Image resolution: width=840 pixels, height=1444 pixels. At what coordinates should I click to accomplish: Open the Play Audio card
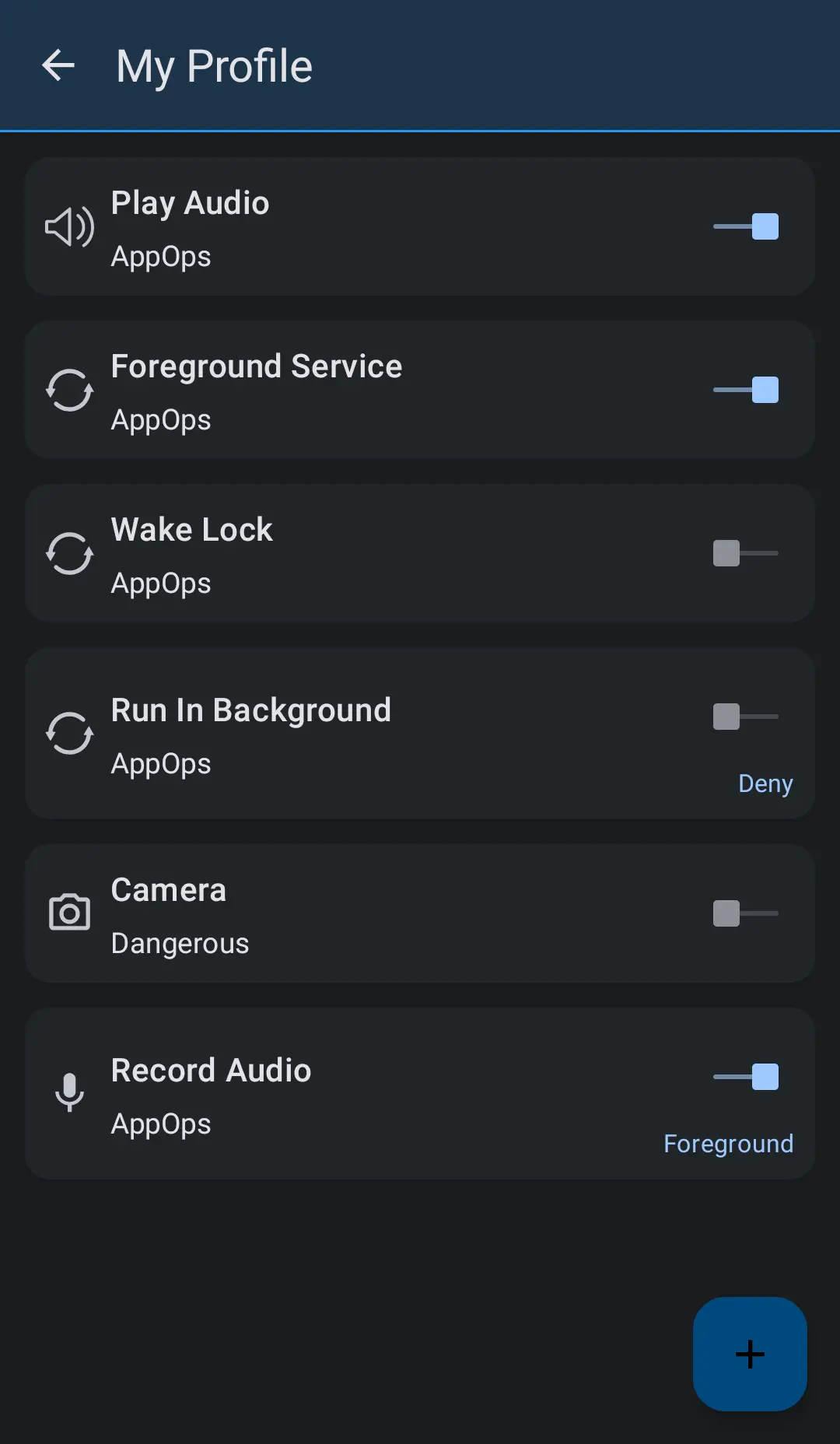(x=420, y=227)
